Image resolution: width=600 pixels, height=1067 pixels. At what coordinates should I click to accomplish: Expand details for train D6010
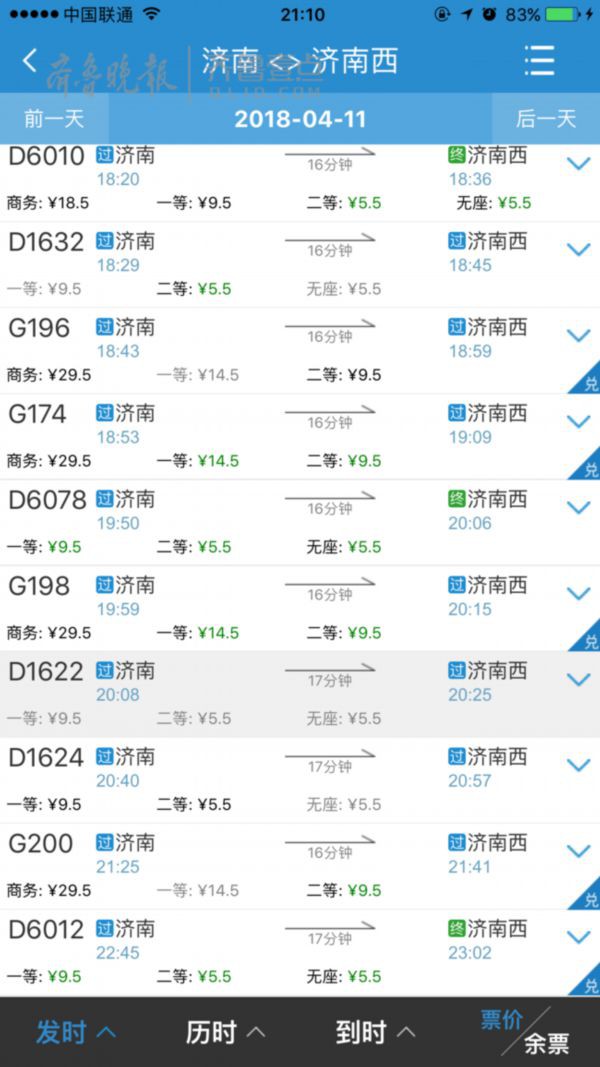pyautogui.click(x=578, y=163)
